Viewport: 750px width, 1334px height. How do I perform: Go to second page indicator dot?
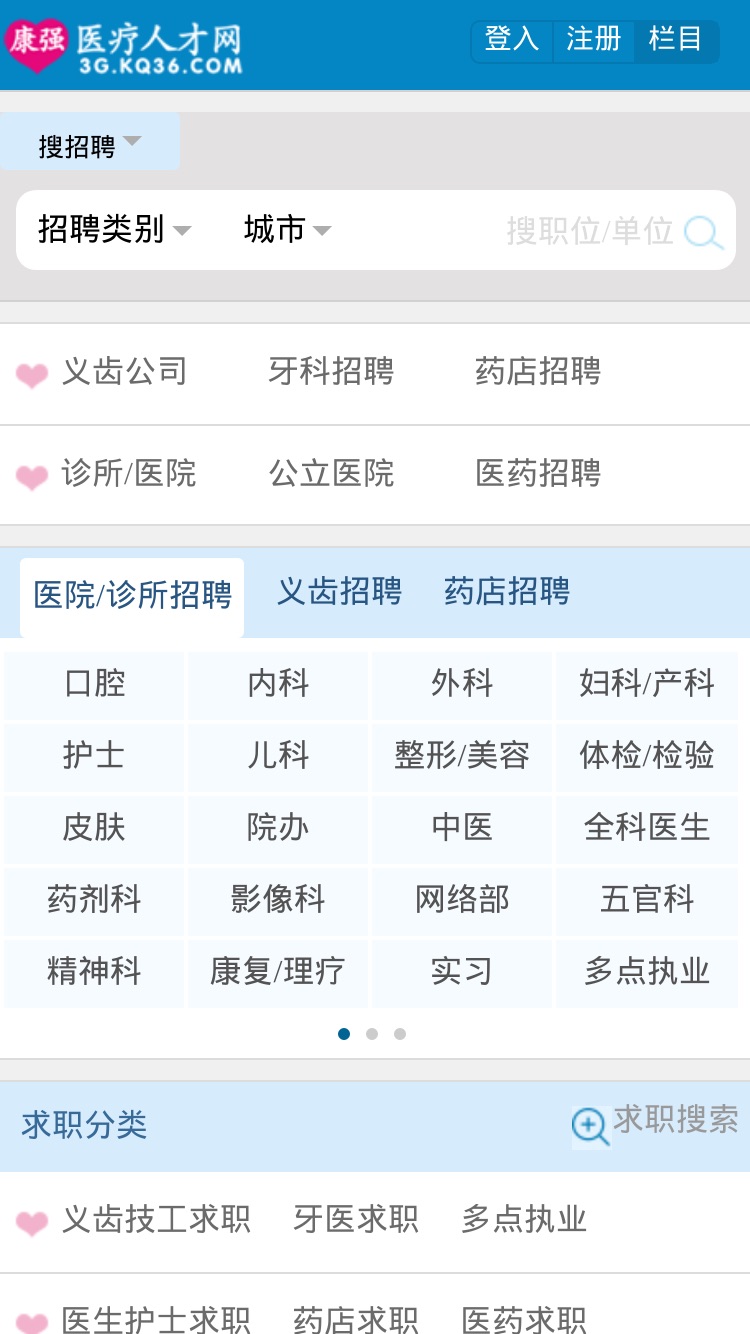tap(372, 1034)
